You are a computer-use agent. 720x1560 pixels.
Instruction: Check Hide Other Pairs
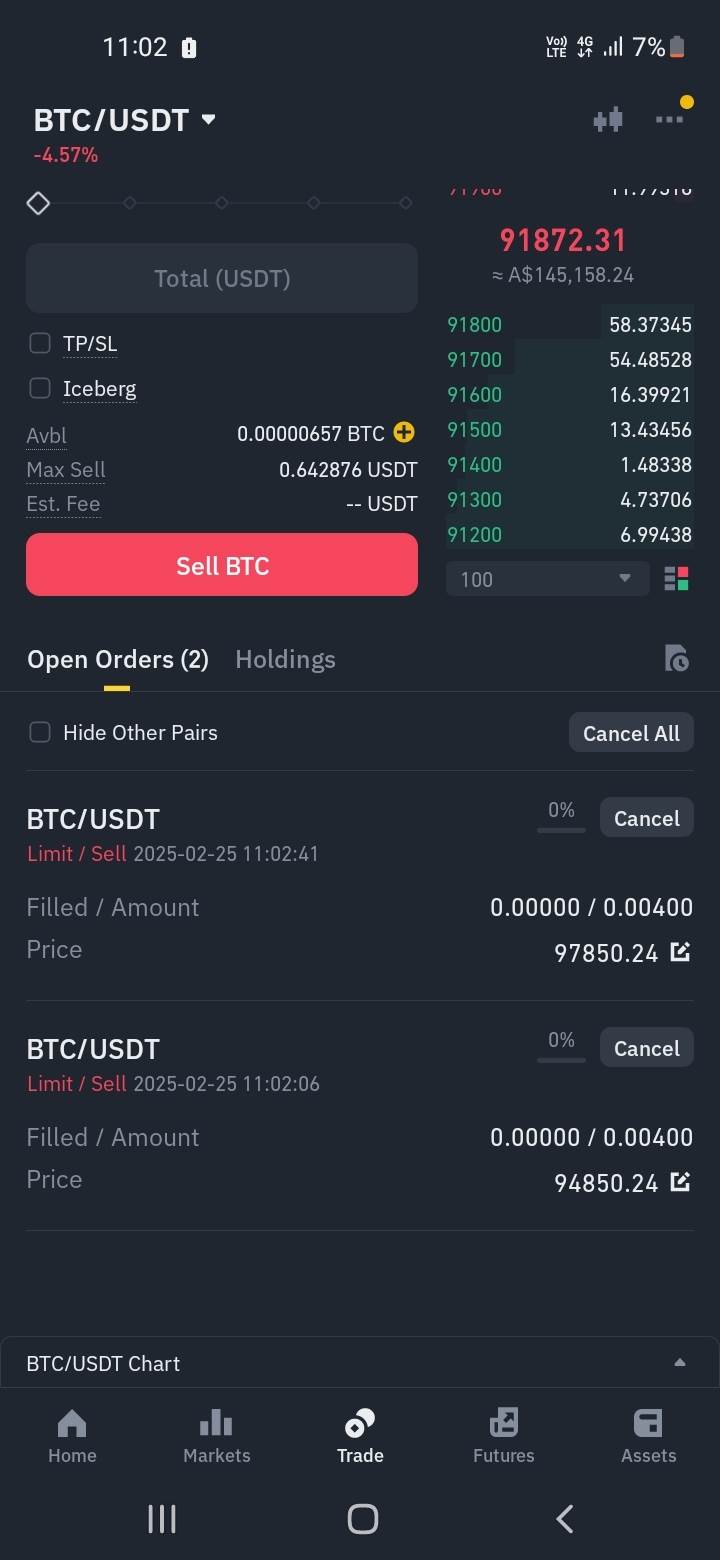40,732
